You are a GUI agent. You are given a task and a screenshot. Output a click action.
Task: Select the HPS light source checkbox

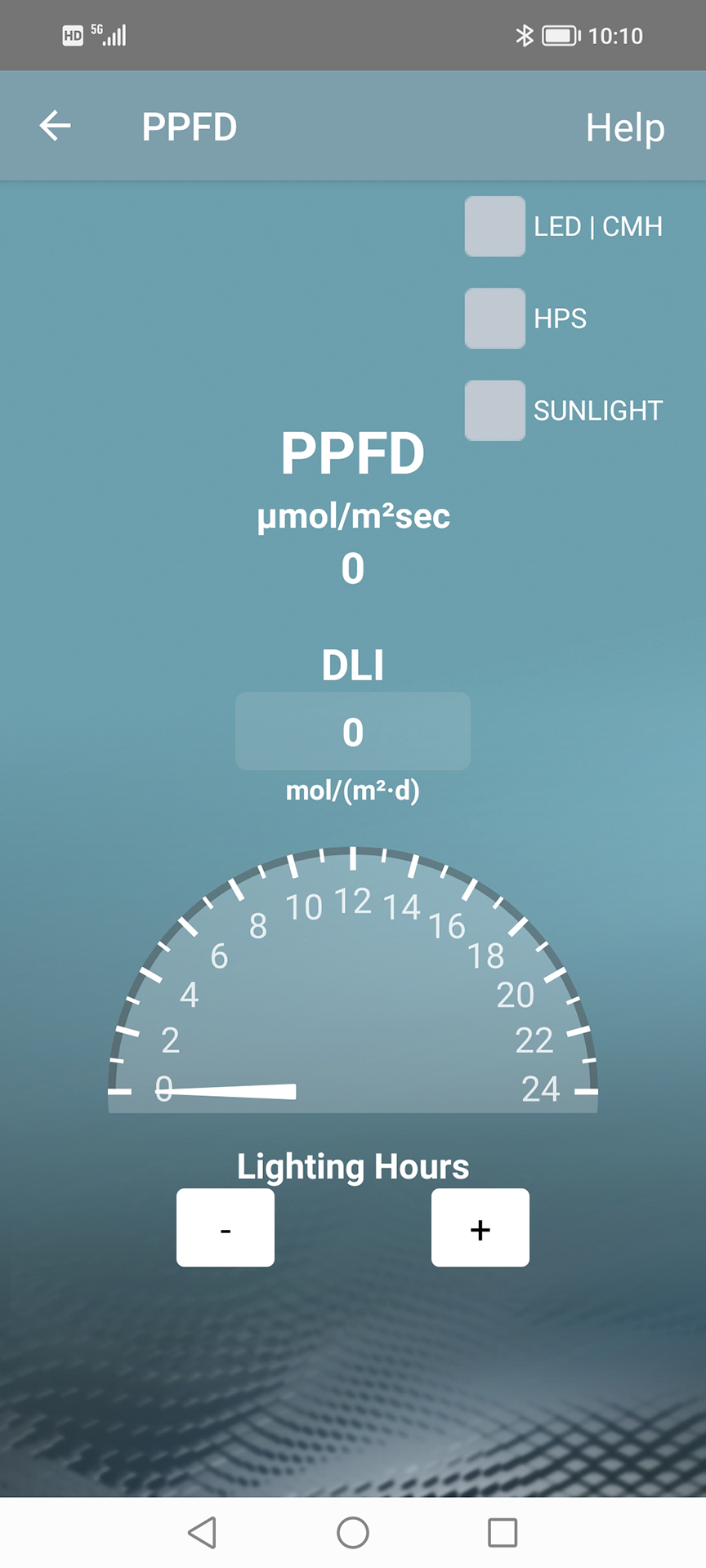pyautogui.click(x=495, y=318)
